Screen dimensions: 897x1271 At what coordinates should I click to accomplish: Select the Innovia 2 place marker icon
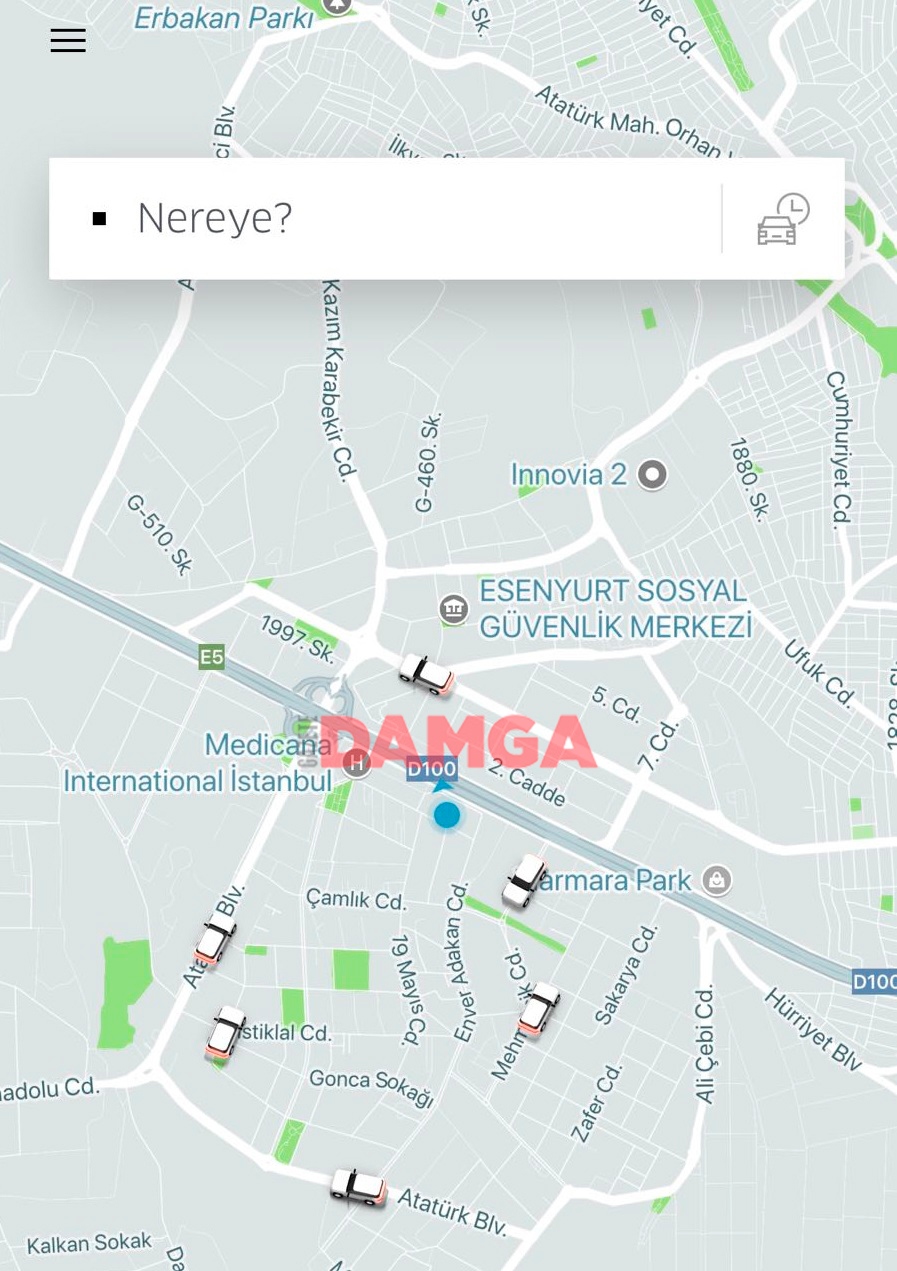click(x=651, y=474)
